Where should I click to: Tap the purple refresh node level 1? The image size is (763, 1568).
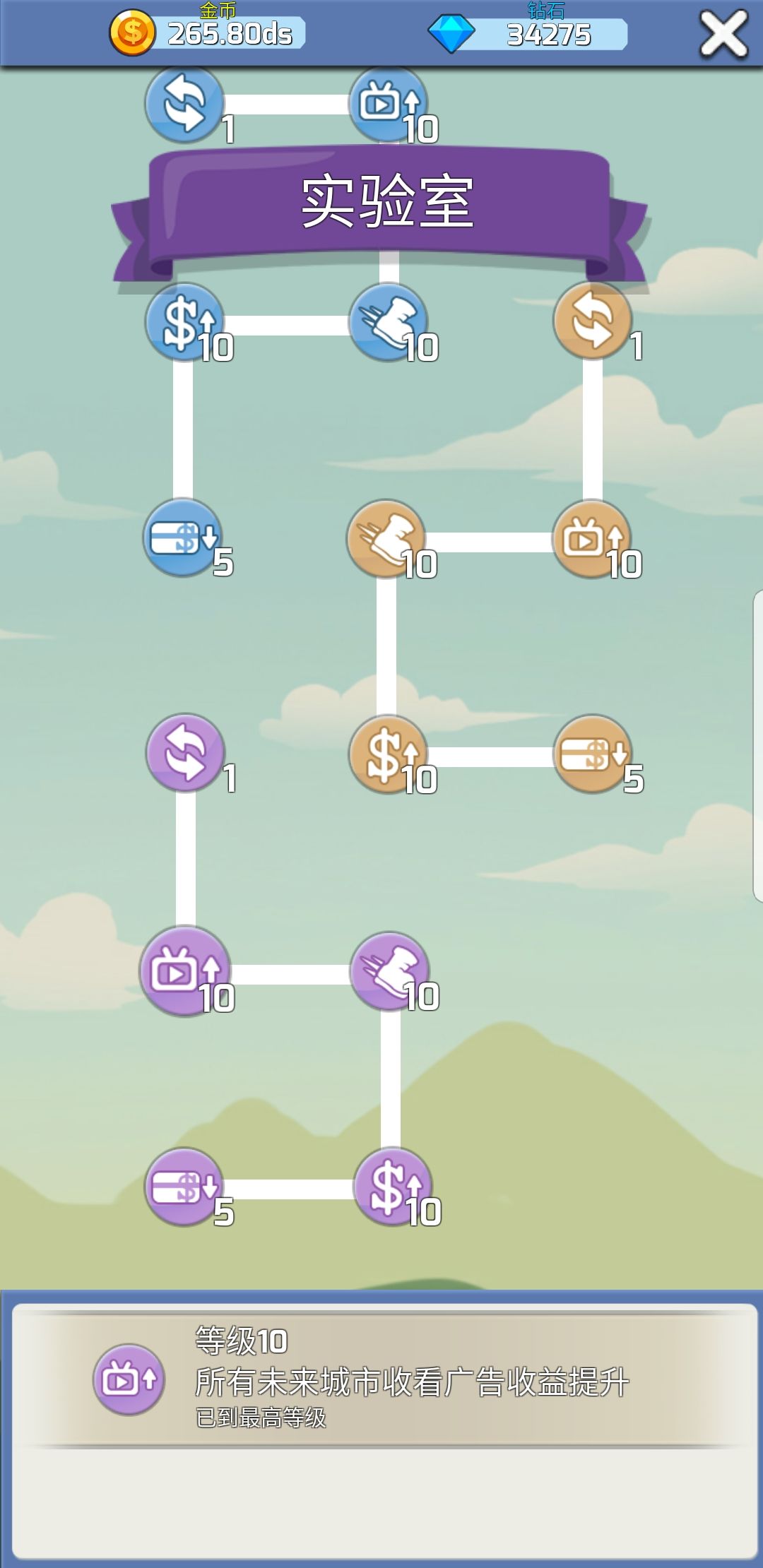pyautogui.click(x=186, y=753)
